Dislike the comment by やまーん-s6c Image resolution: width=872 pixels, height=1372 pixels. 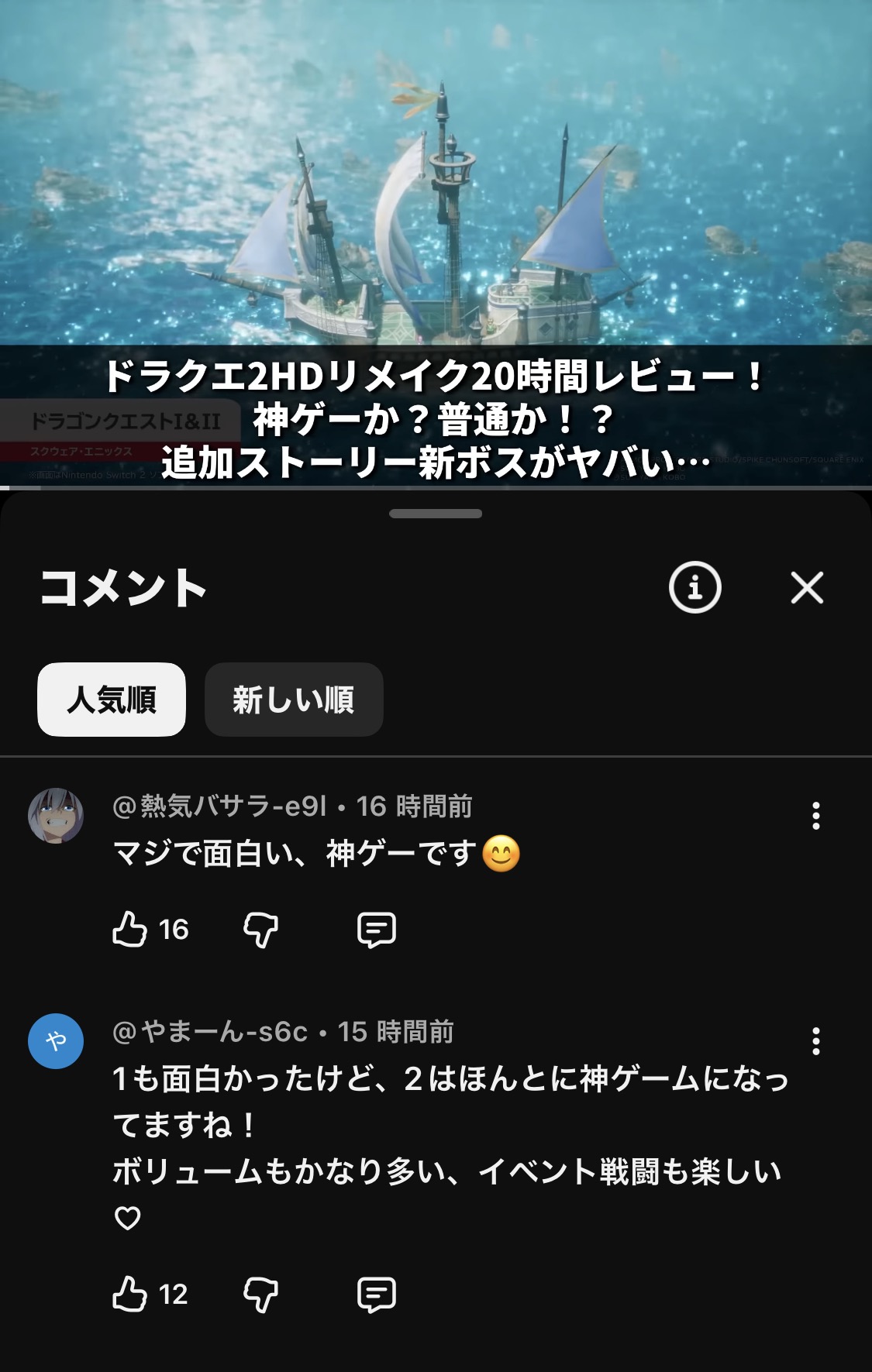[x=260, y=1294]
